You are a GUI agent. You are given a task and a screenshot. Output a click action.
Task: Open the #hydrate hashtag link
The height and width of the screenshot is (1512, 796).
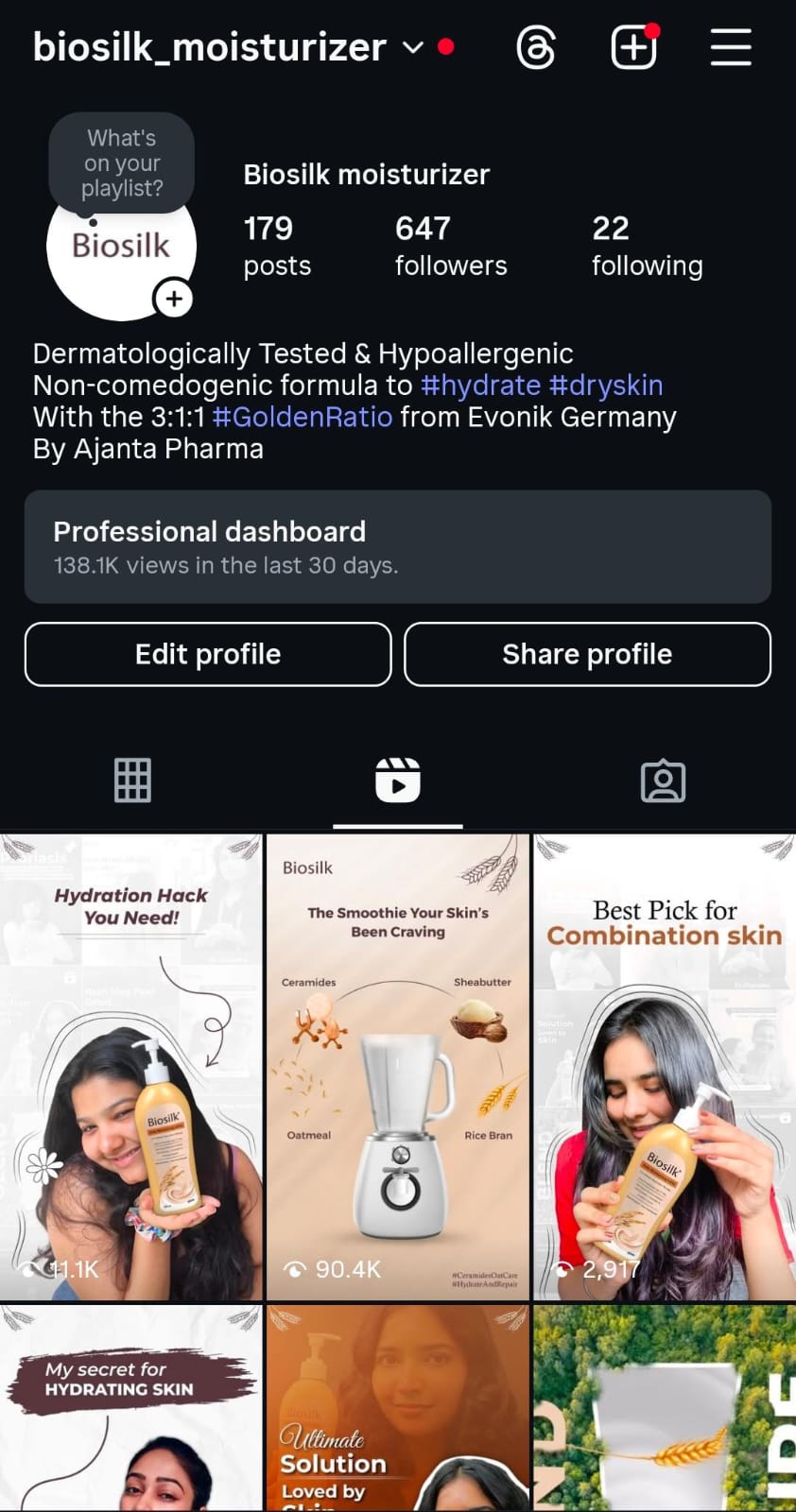(480, 385)
